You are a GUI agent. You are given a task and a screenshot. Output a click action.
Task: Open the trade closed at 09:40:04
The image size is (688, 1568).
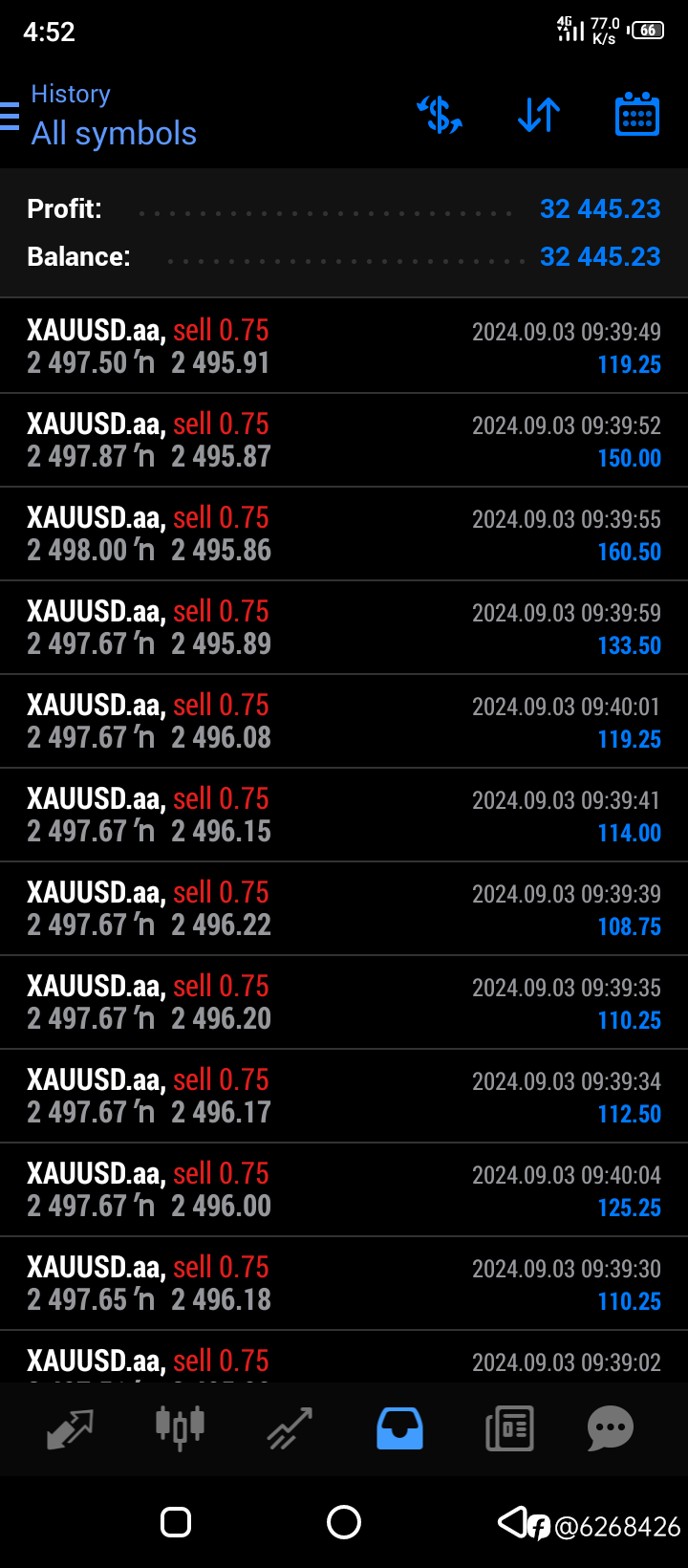[344, 1189]
